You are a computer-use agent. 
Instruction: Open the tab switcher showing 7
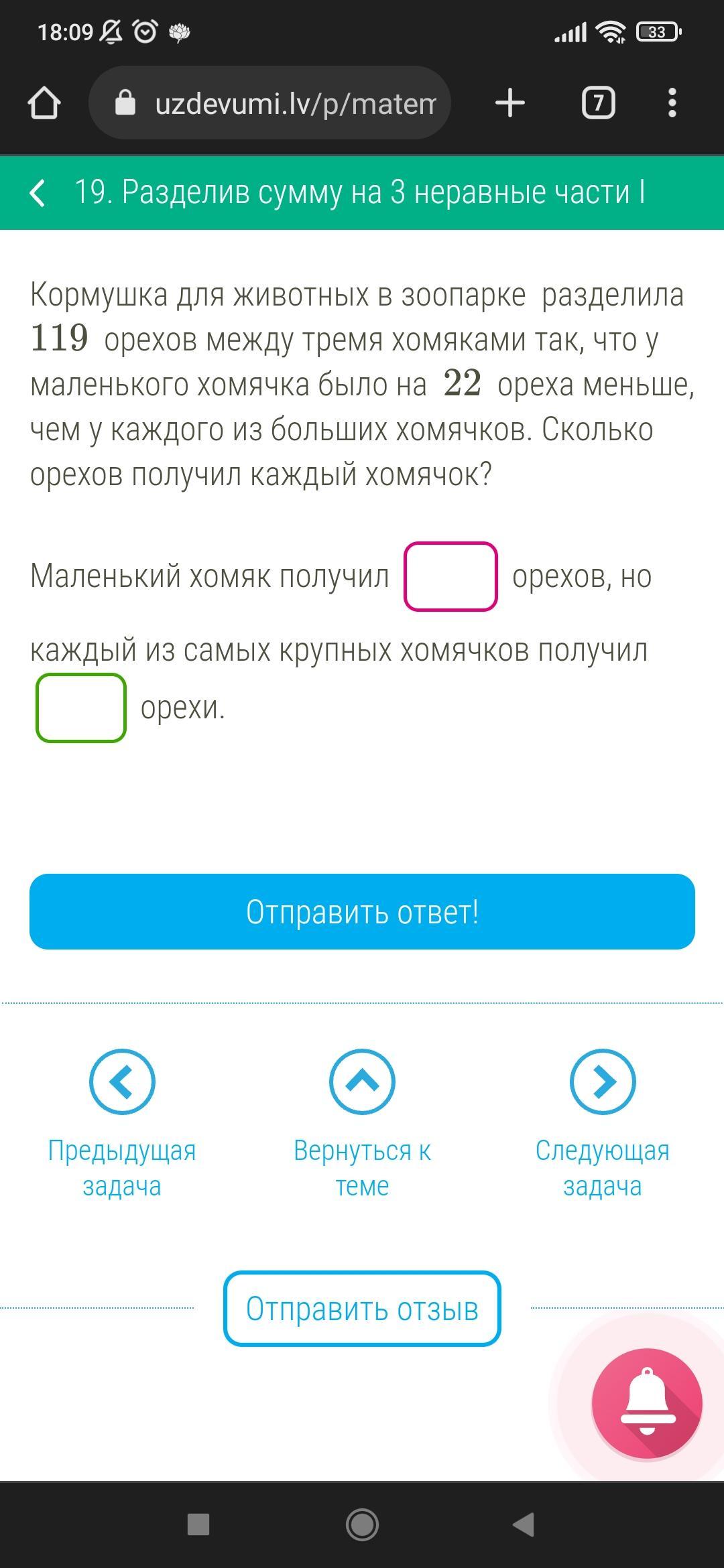click(598, 103)
